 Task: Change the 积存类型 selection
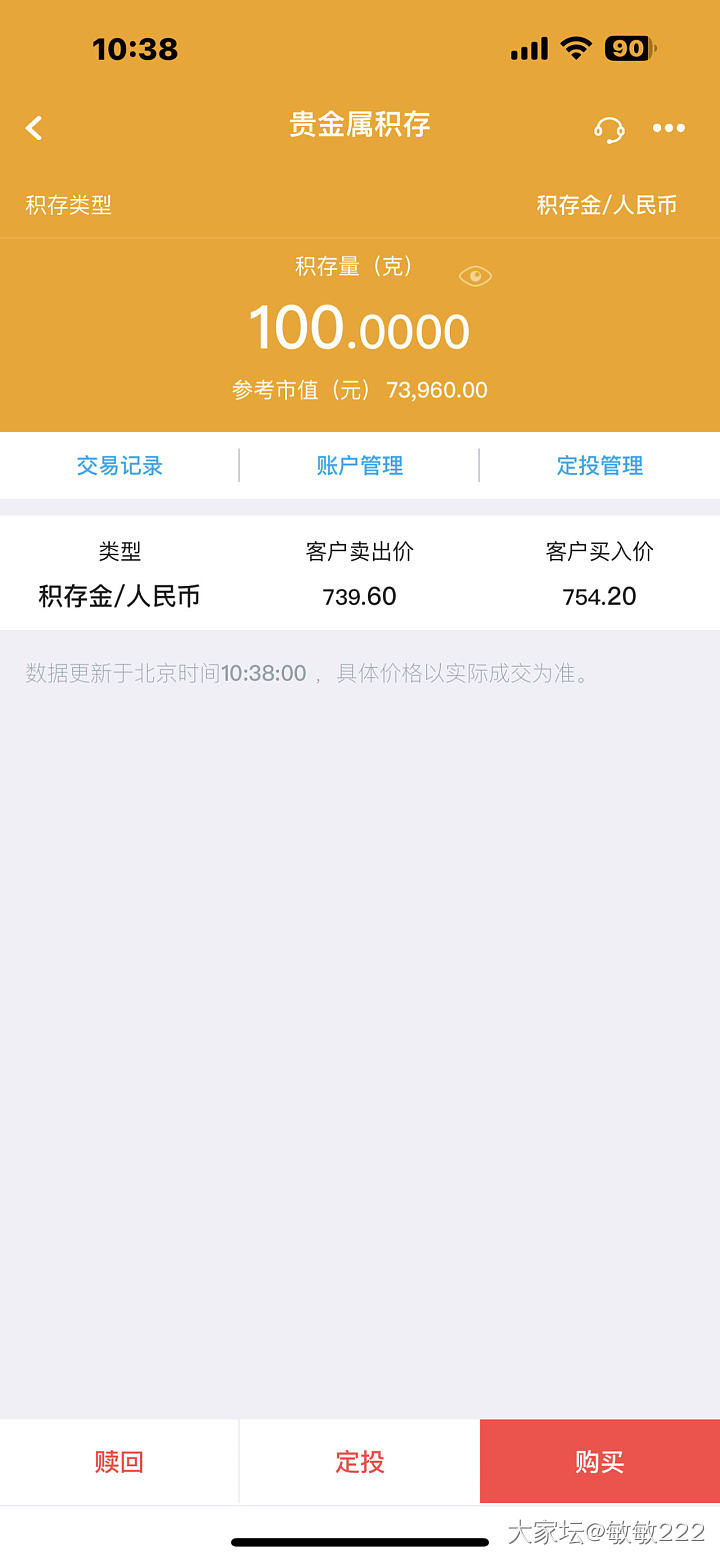(x=606, y=205)
